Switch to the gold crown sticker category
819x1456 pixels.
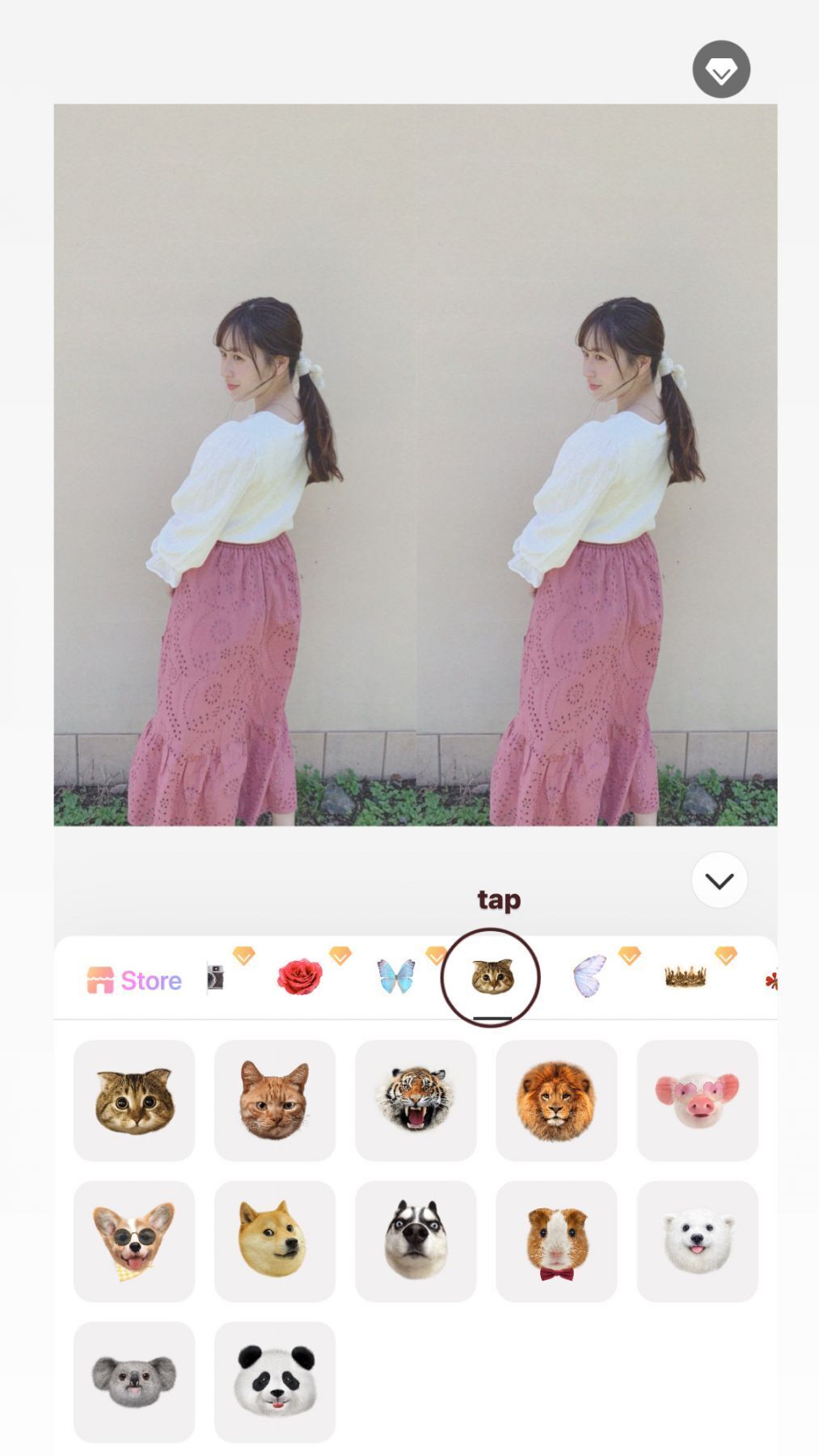(x=685, y=977)
